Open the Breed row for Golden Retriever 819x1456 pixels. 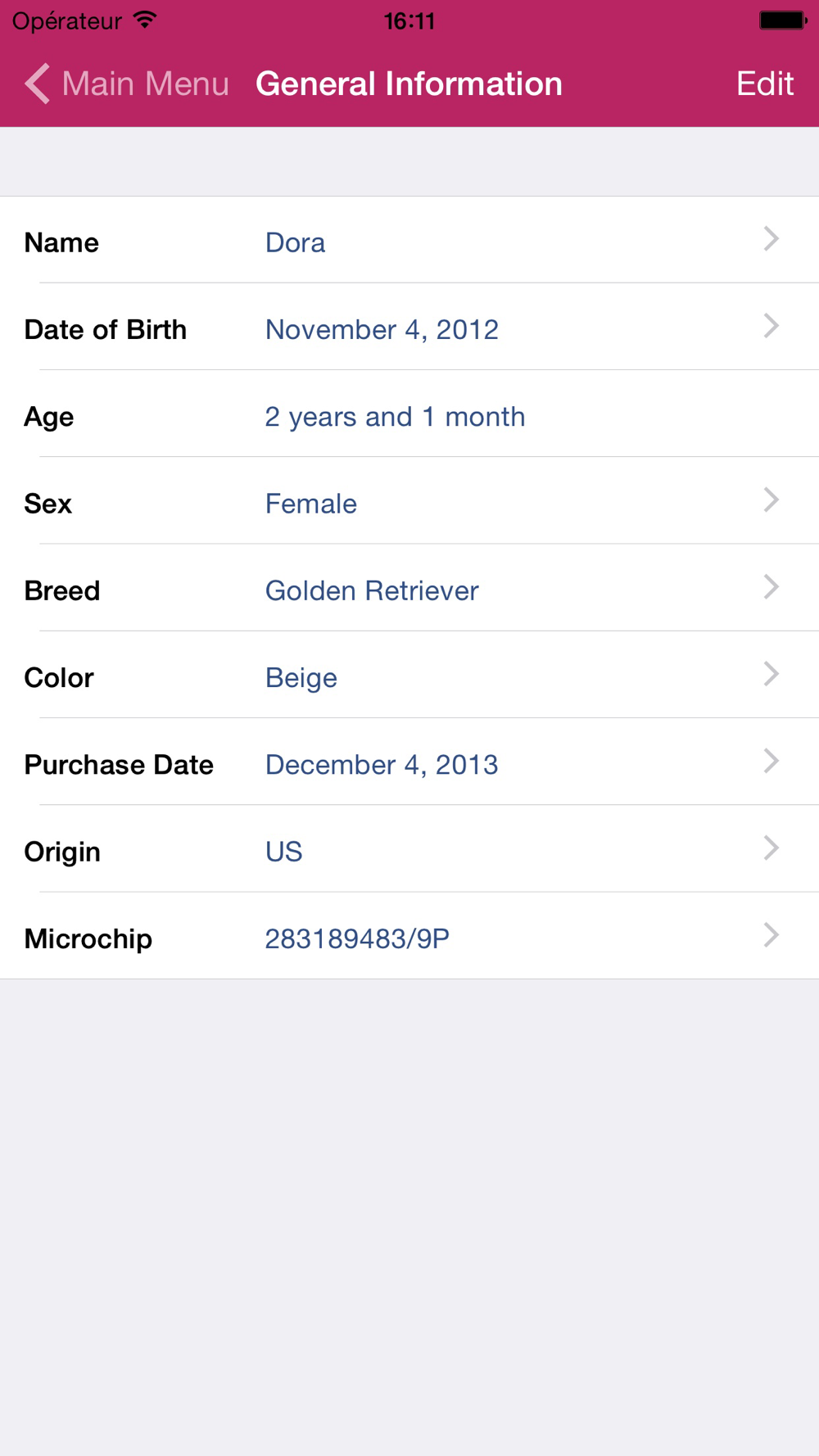click(409, 590)
